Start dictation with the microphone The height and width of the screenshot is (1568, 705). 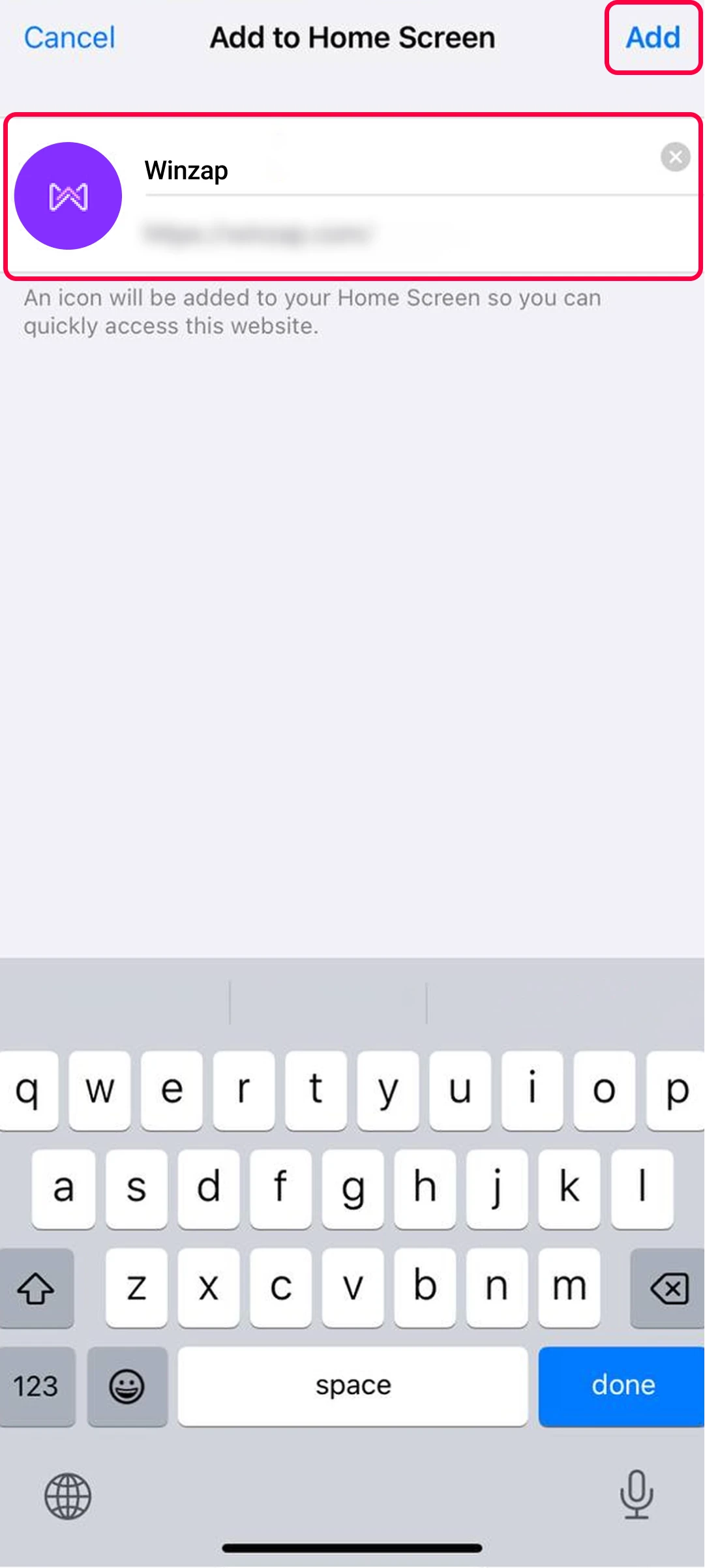click(x=636, y=1495)
